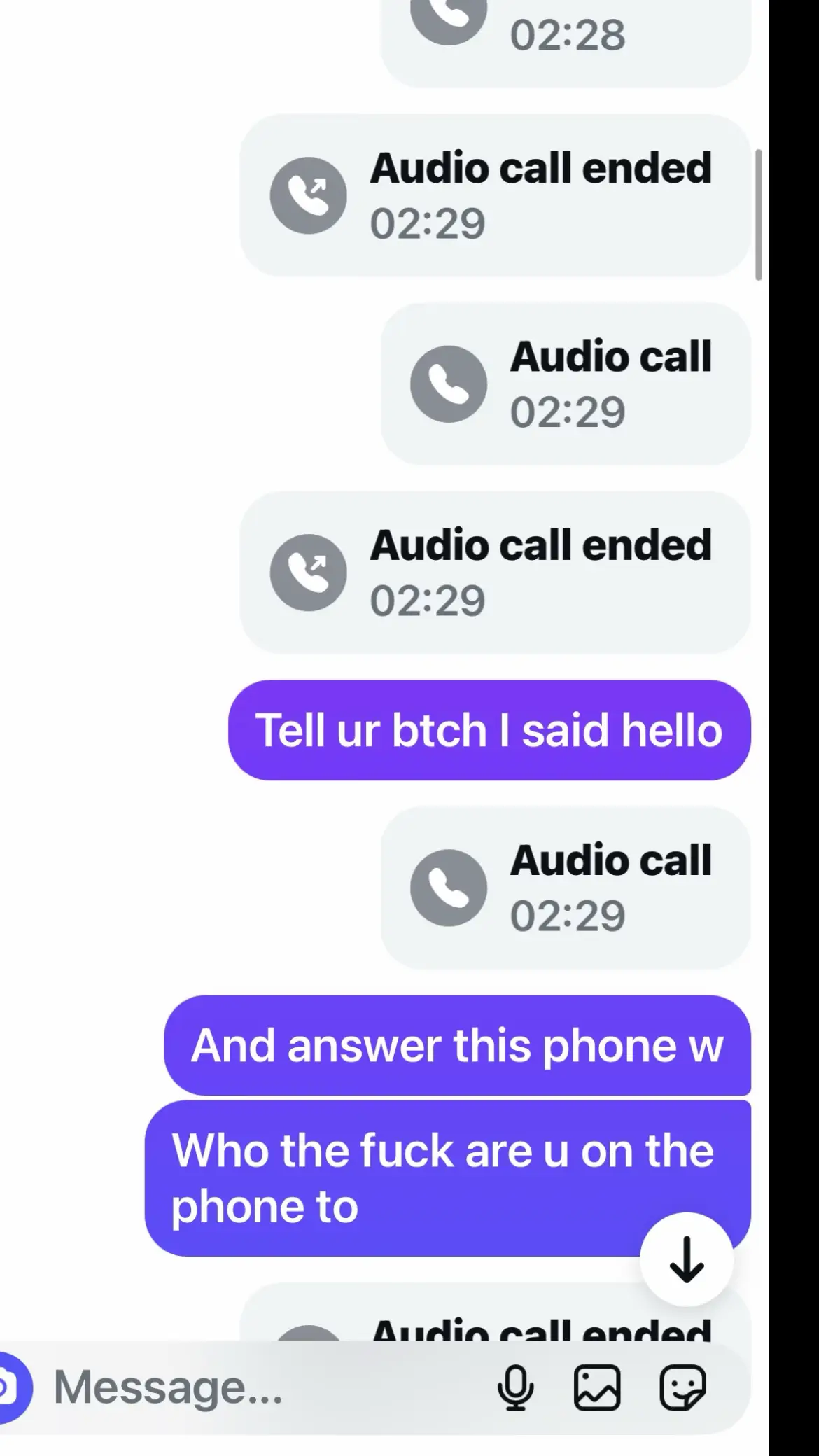The width and height of the screenshot is (819, 1456).
Task: Record a voice message with the microphone
Action: click(x=516, y=1387)
